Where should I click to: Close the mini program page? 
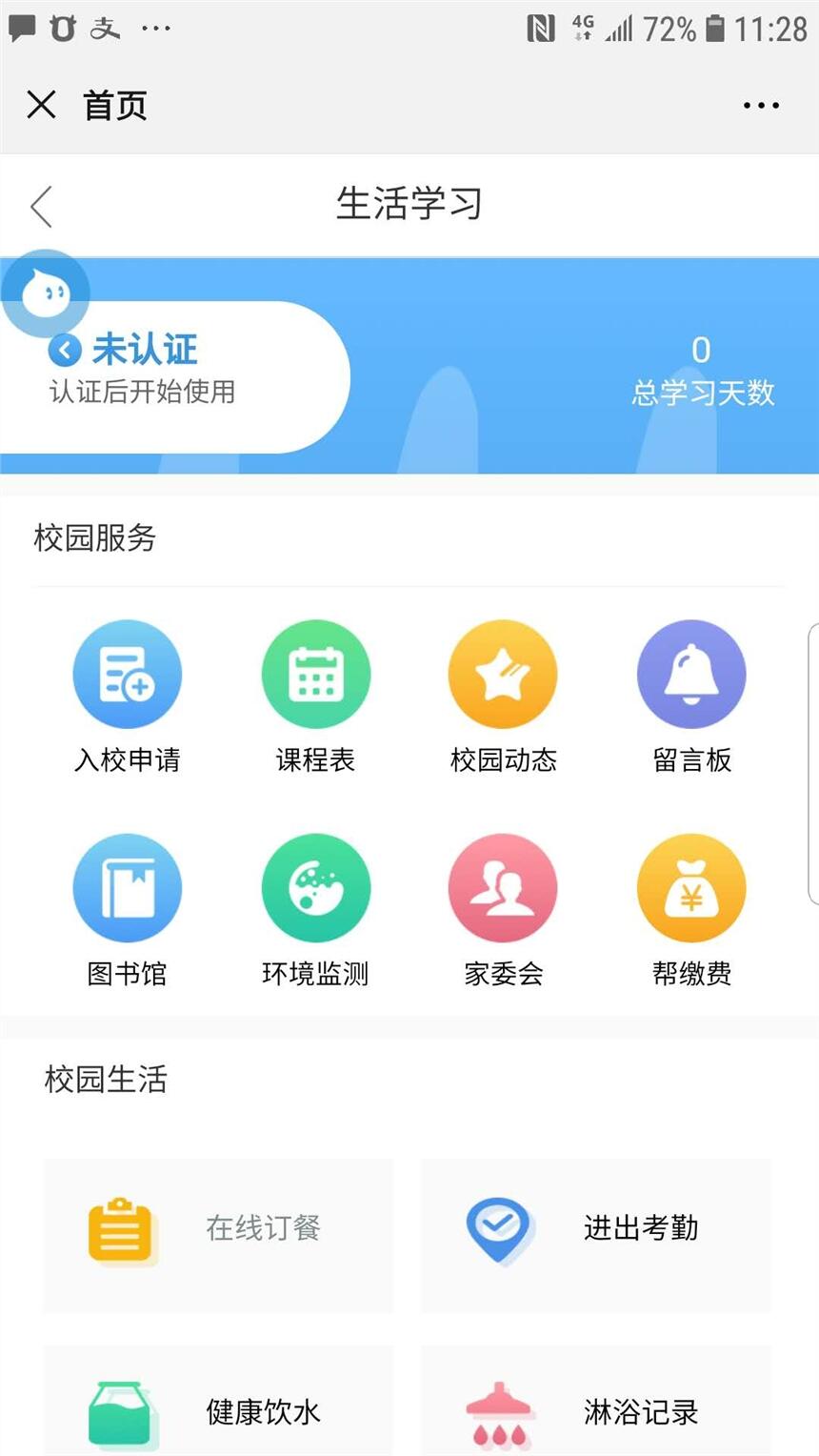coord(41,105)
